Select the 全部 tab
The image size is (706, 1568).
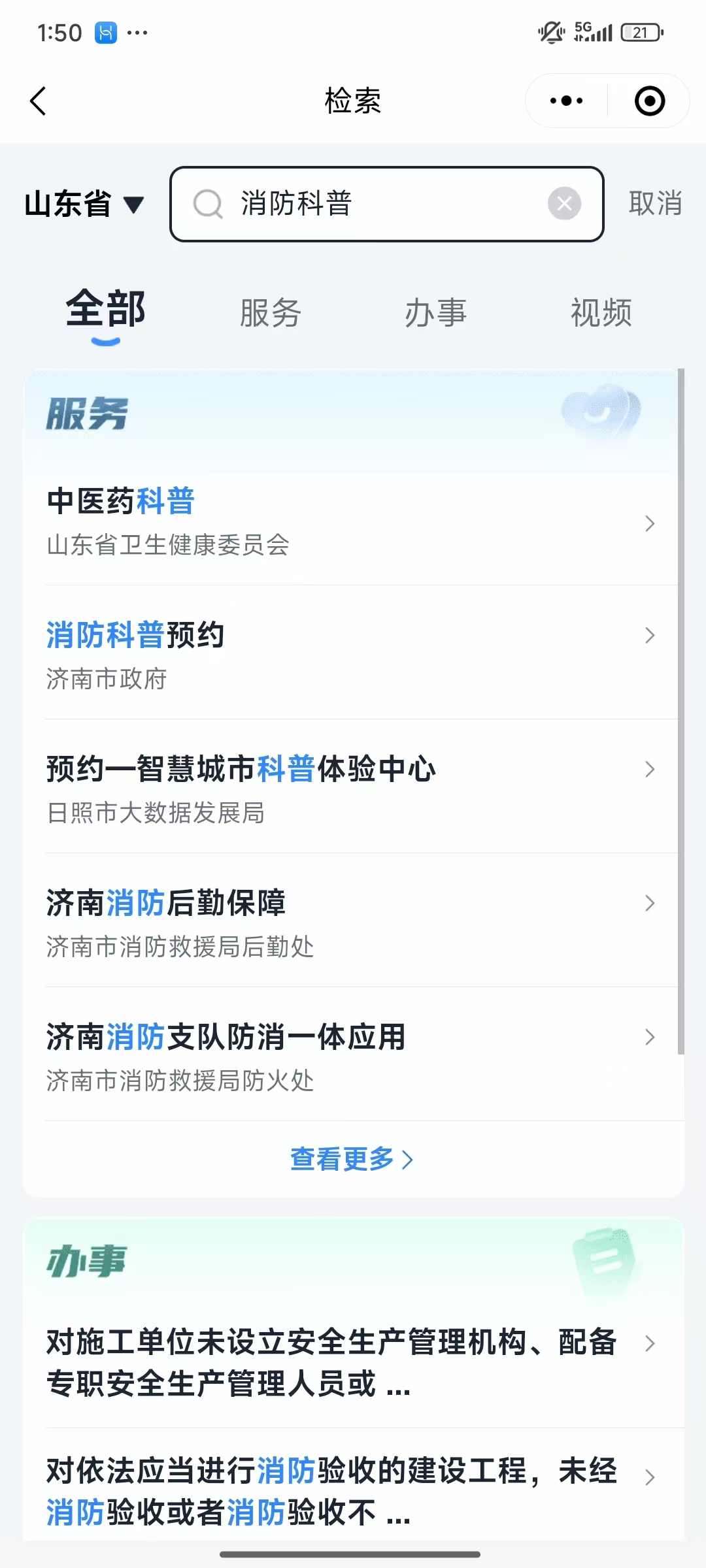[105, 310]
